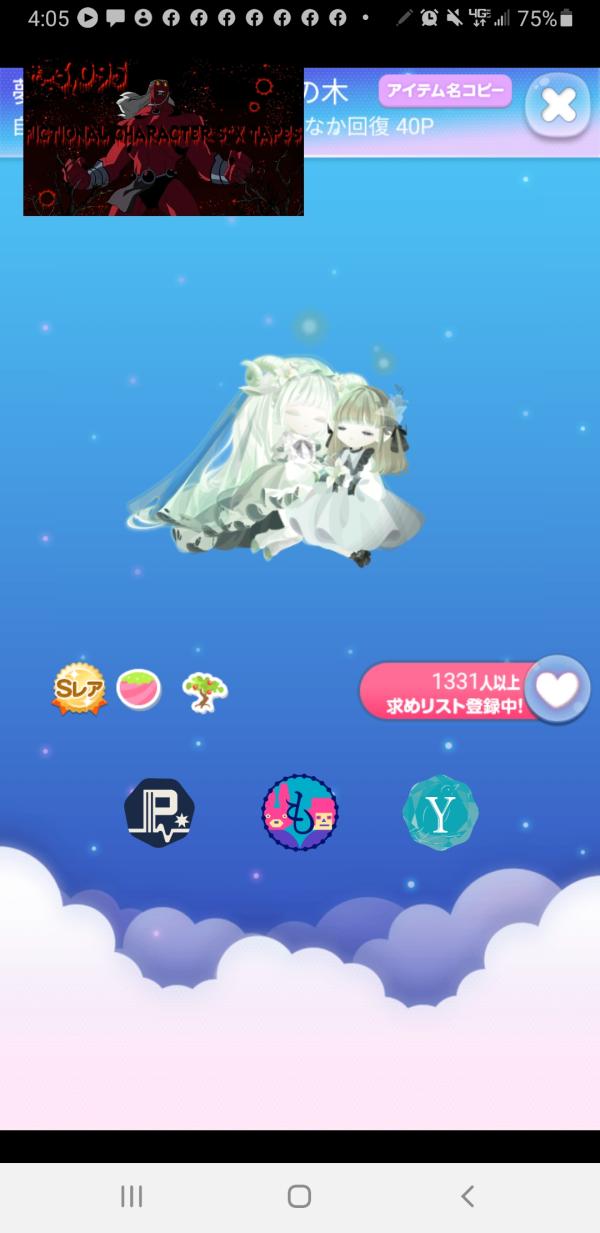Go back with system back button
Image resolution: width=600 pixels, height=1233 pixels.
coord(467,1196)
